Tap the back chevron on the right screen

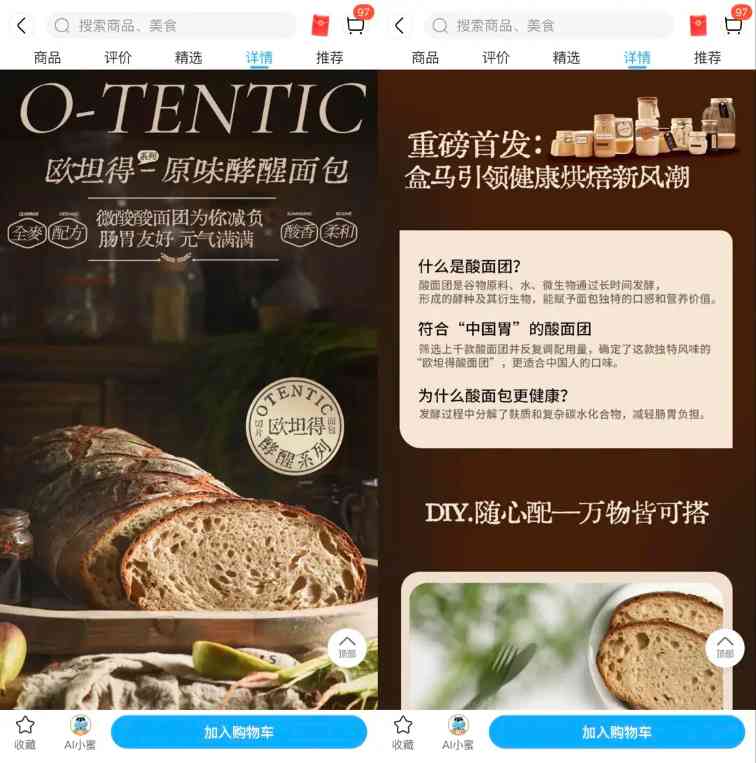pyautogui.click(x=398, y=24)
